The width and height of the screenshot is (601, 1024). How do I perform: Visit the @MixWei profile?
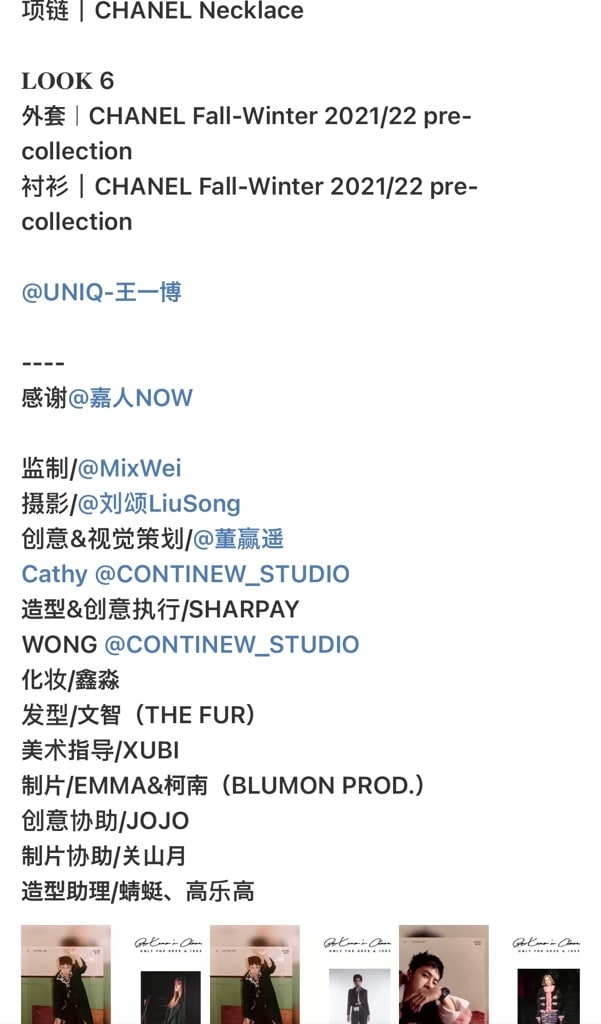pos(129,468)
